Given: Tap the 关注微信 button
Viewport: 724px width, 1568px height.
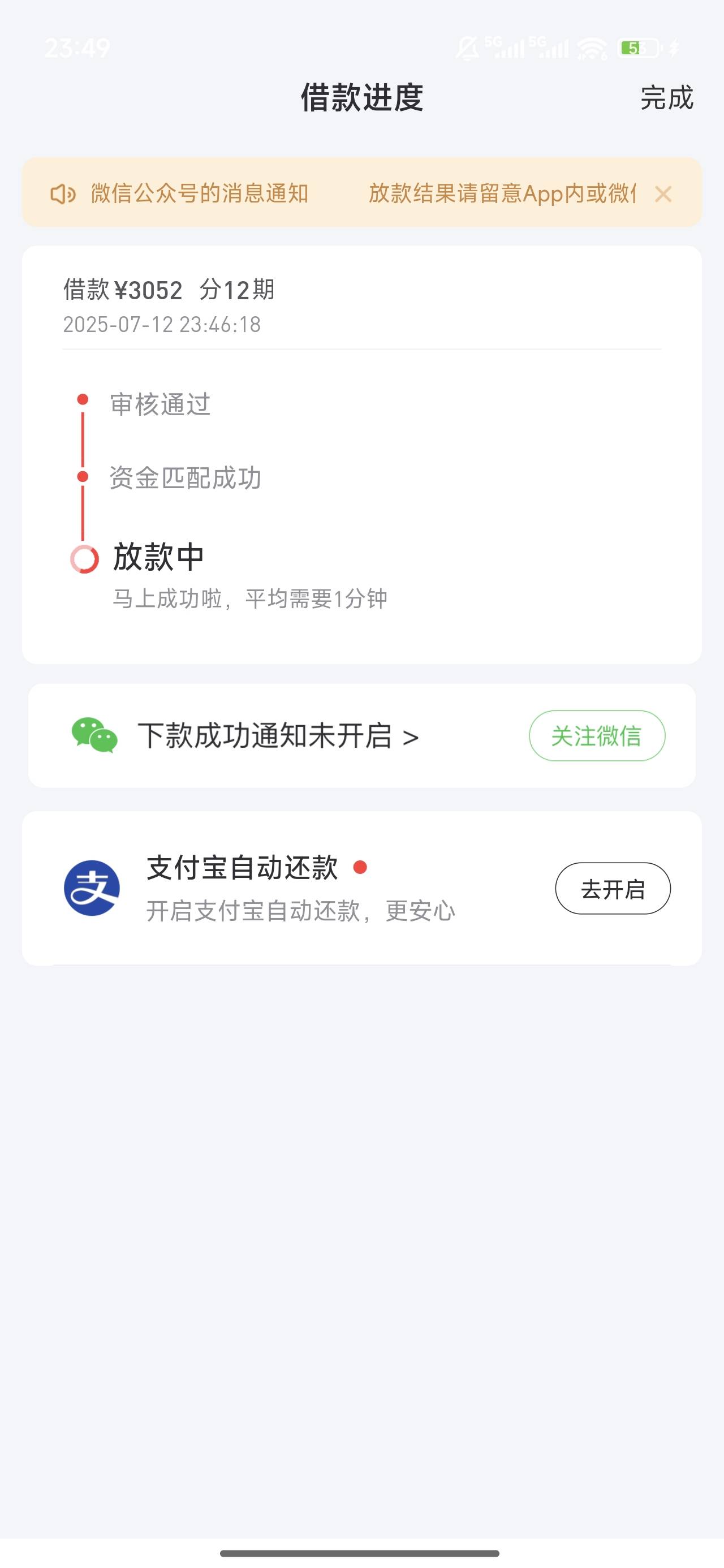Looking at the screenshot, I should pyautogui.click(x=597, y=735).
